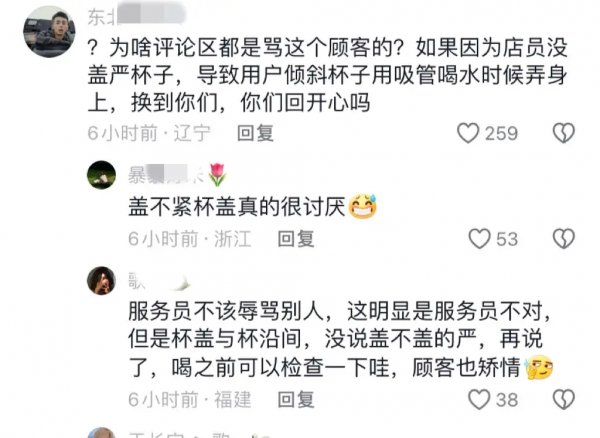This screenshot has width=600, height=438.
Task: Like the comment with 38 likes
Action: coord(480,400)
